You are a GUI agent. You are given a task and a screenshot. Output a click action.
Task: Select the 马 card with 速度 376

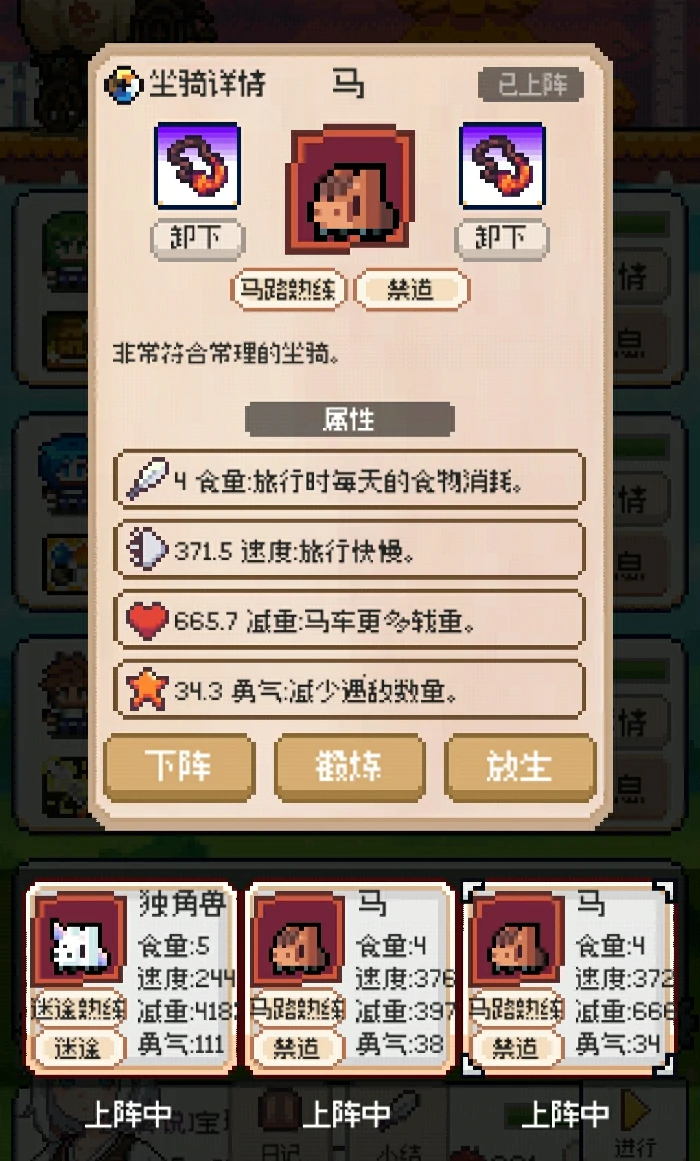point(350,977)
